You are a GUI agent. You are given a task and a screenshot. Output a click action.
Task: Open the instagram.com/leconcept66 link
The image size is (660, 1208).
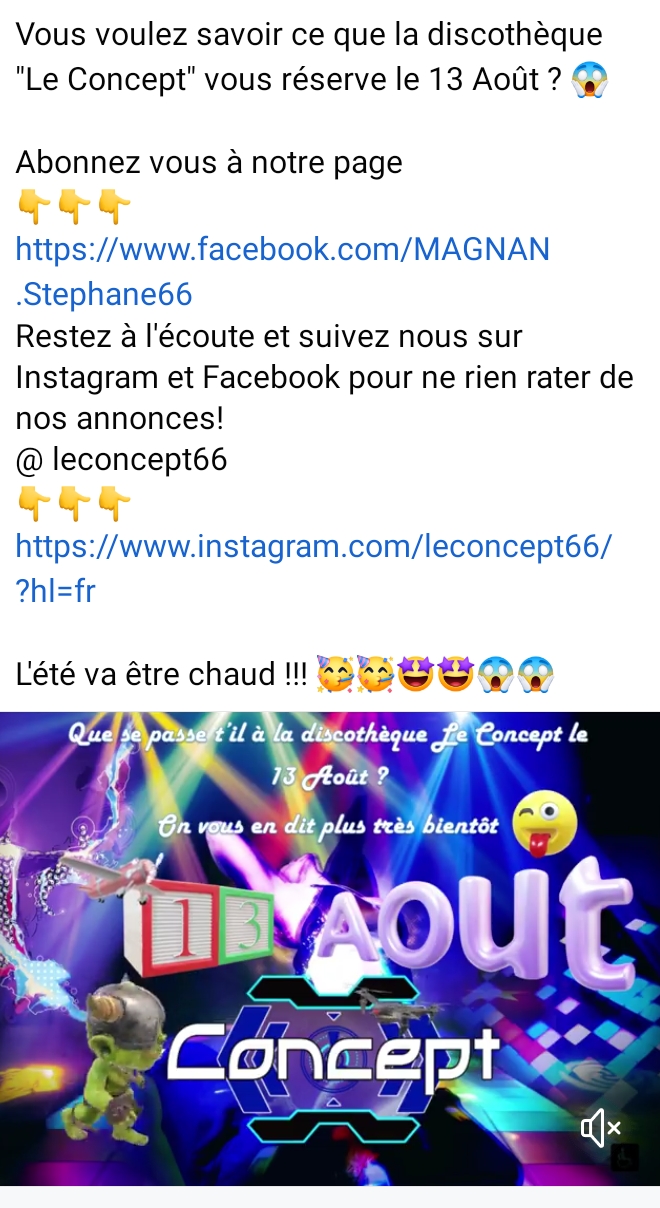click(313, 547)
